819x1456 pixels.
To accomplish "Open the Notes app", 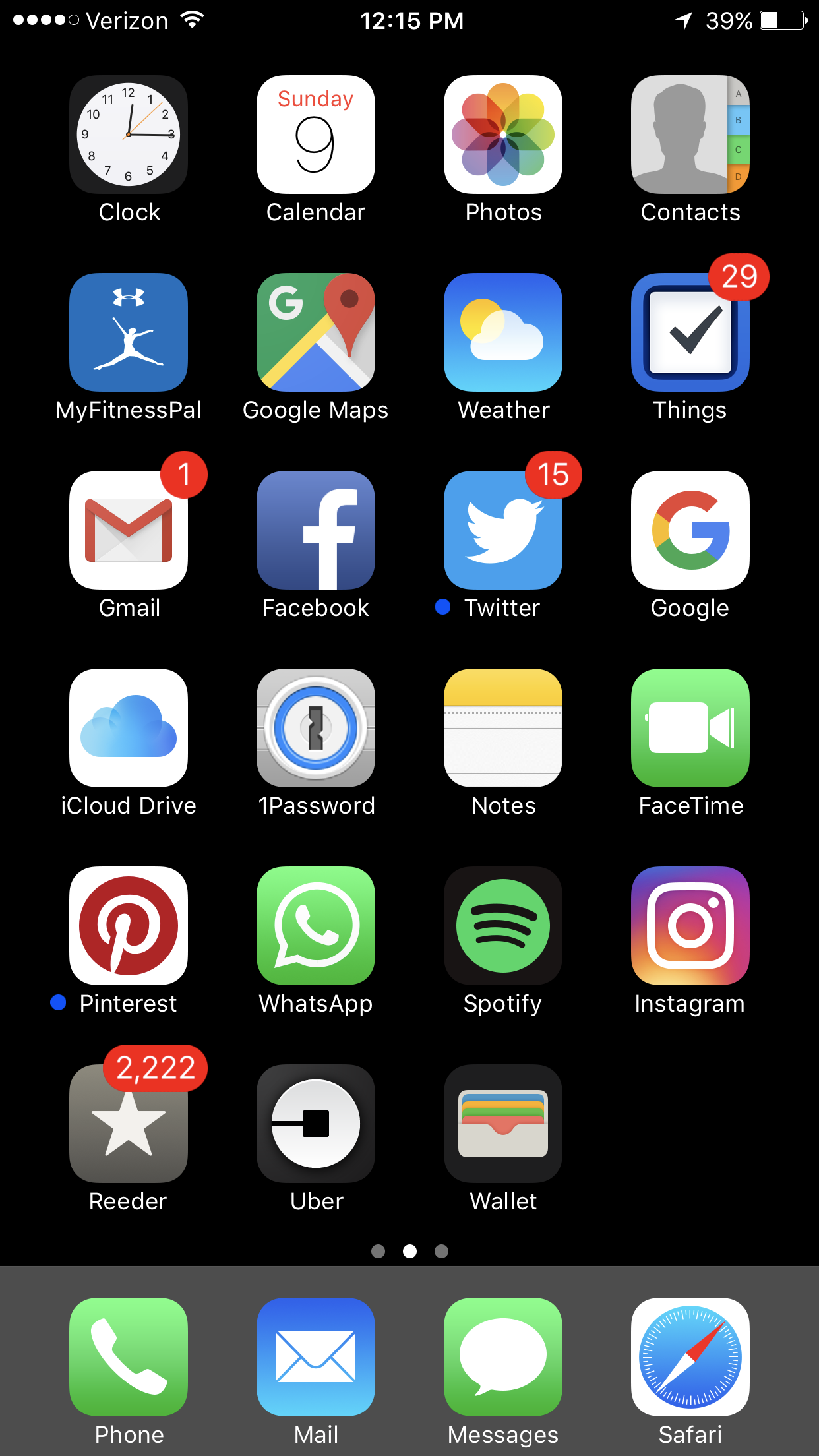I will 503,728.
